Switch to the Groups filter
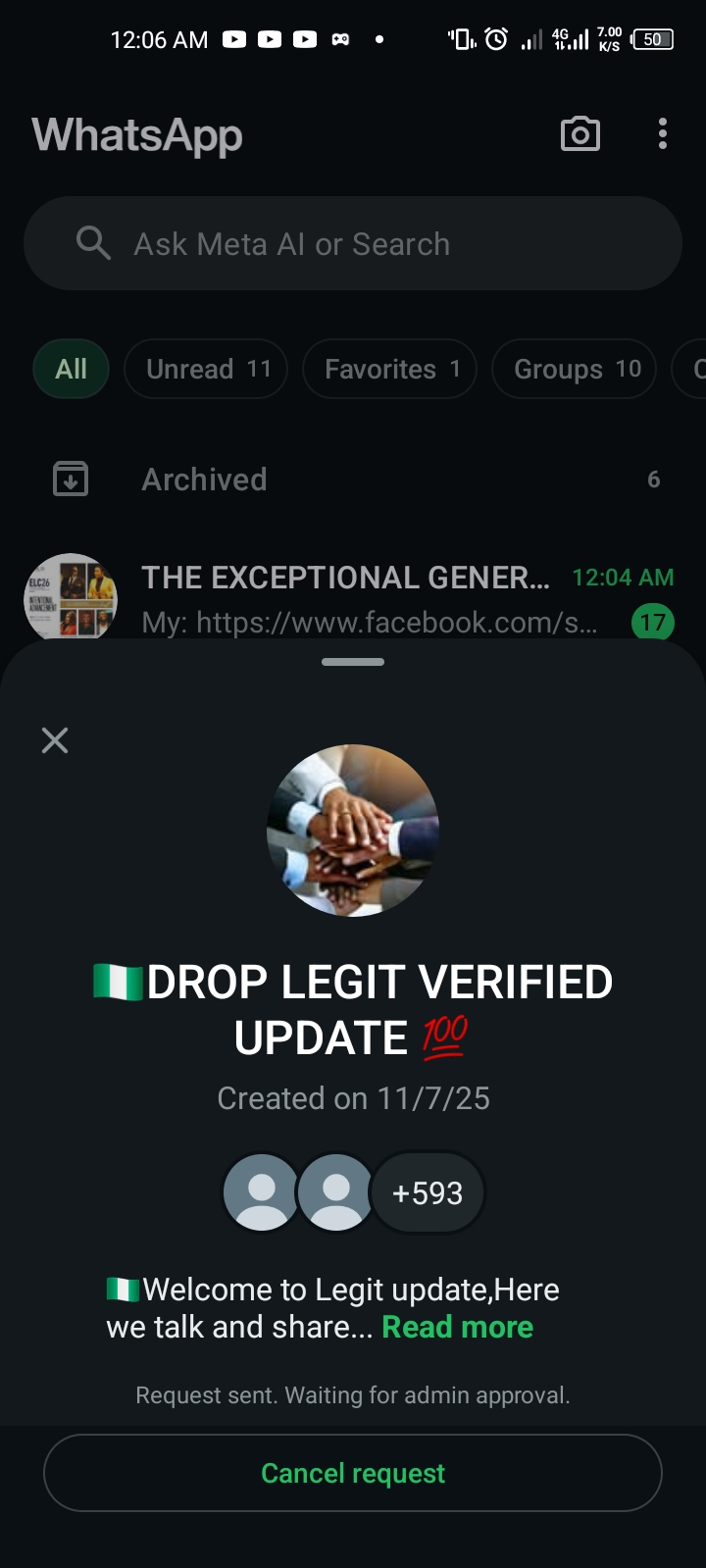The height and width of the screenshot is (1568, 706). tap(575, 369)
